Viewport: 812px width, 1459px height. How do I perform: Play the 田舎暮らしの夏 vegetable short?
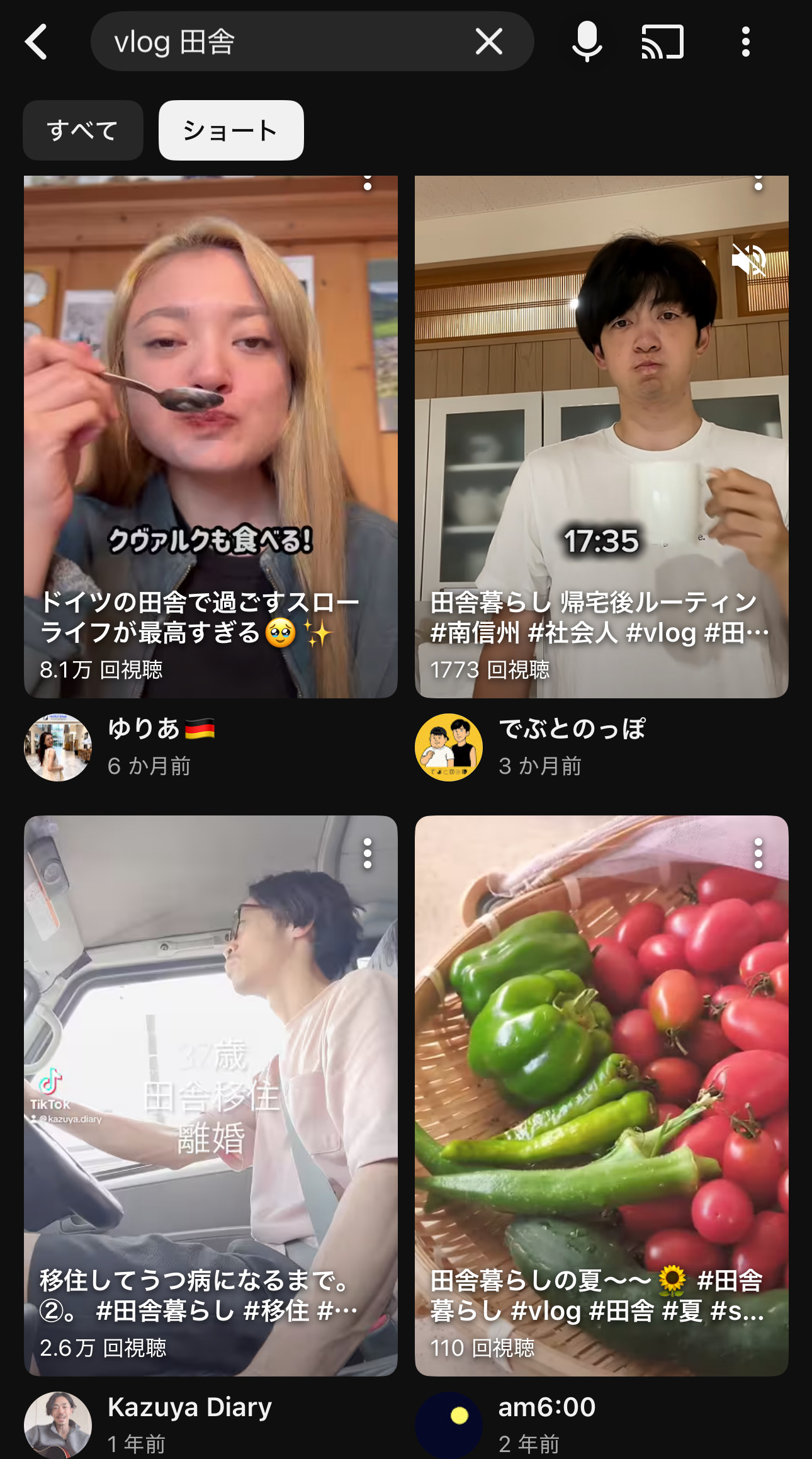point(601,1096)
